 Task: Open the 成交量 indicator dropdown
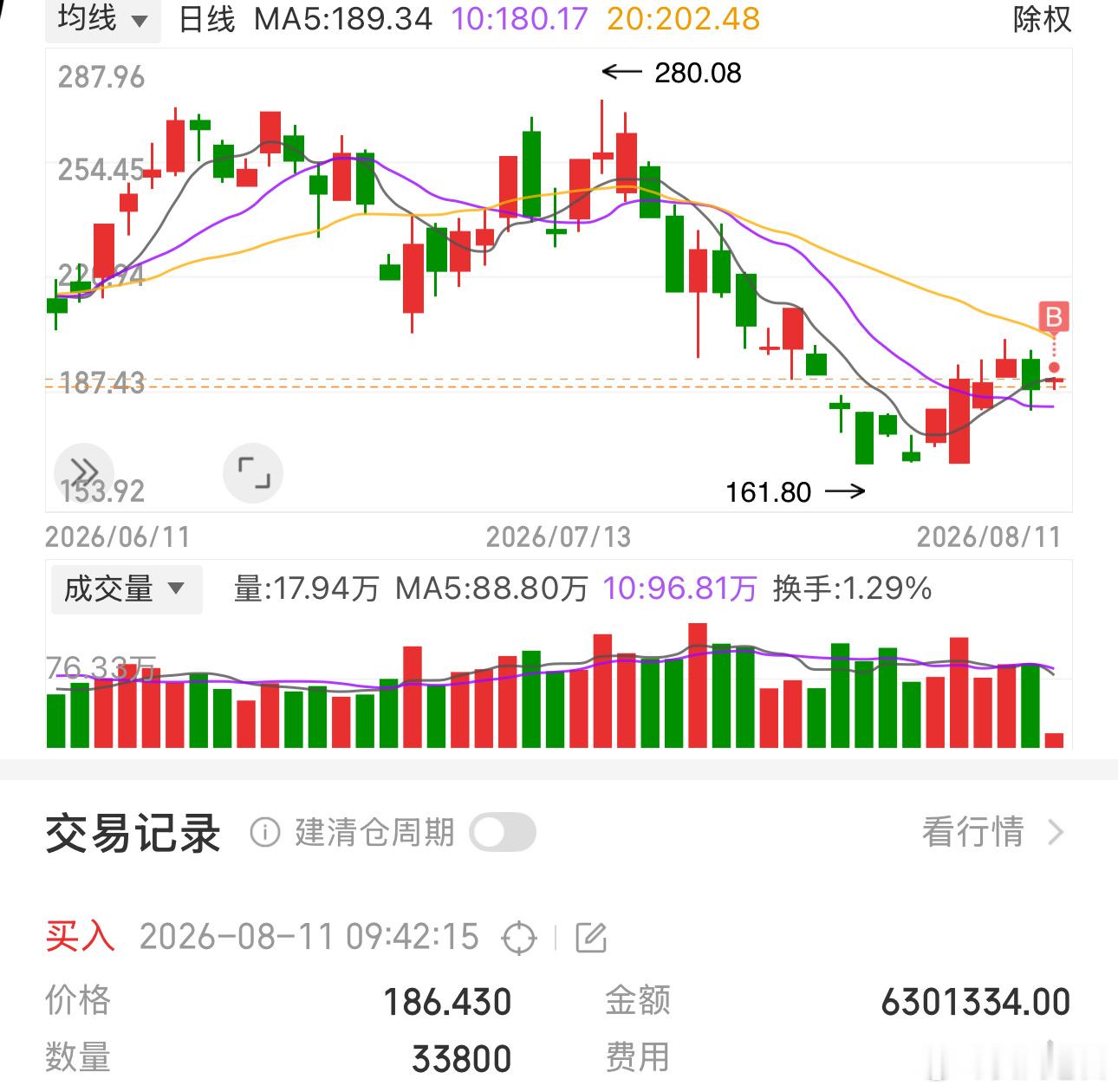(127, 589)
